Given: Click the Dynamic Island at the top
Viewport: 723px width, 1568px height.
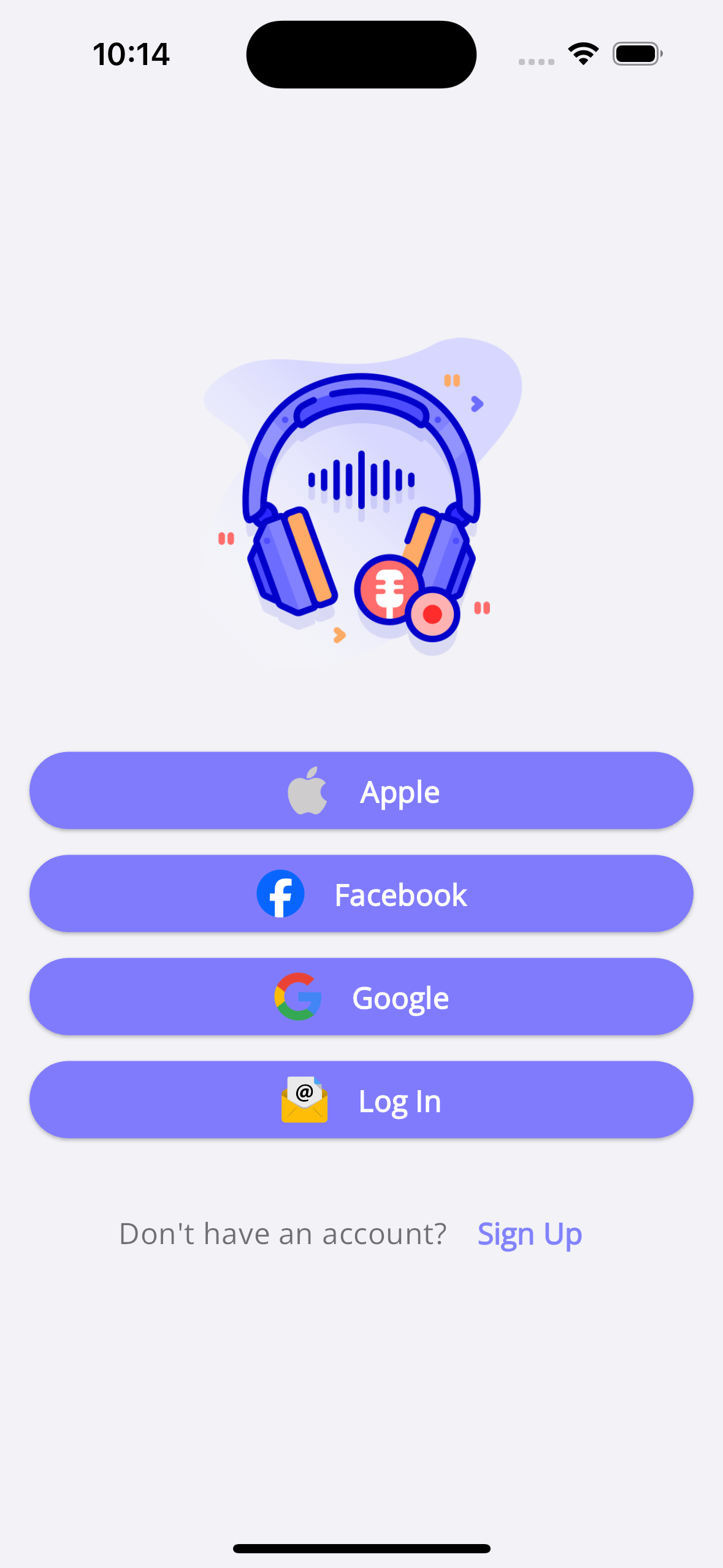Looking at the screenshot, I should [361, 54].
